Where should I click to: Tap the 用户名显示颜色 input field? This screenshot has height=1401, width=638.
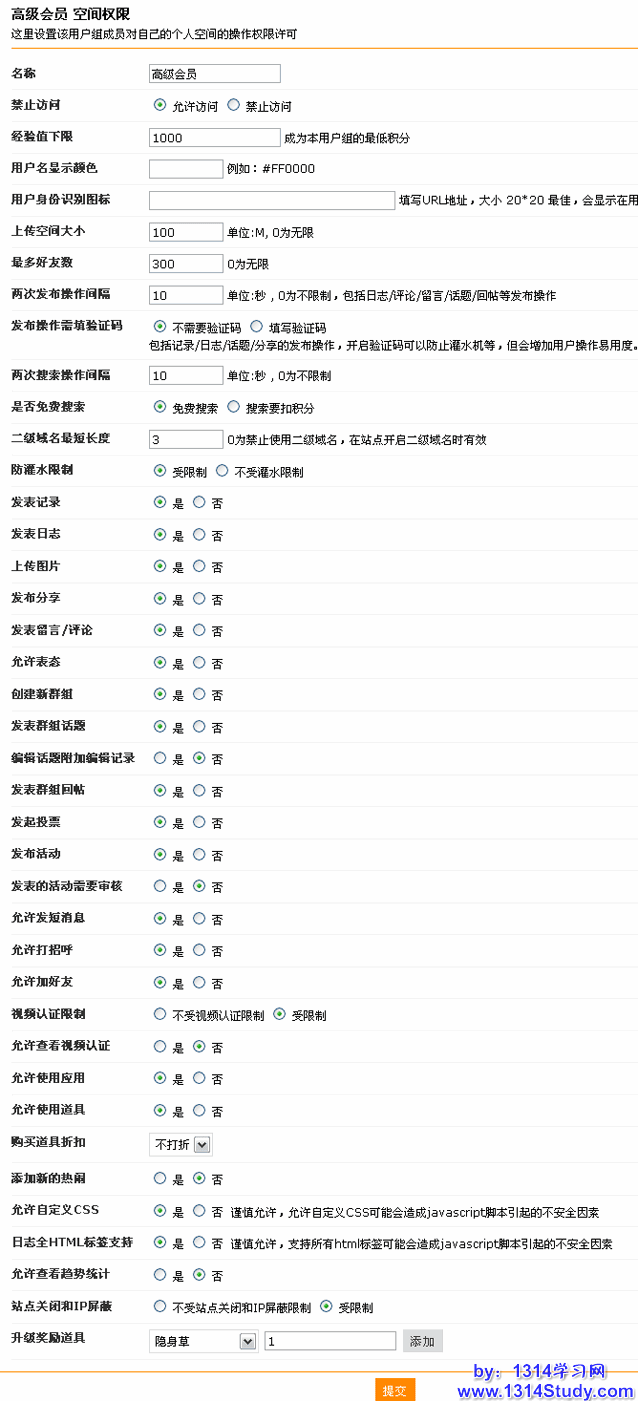[186, 169]
